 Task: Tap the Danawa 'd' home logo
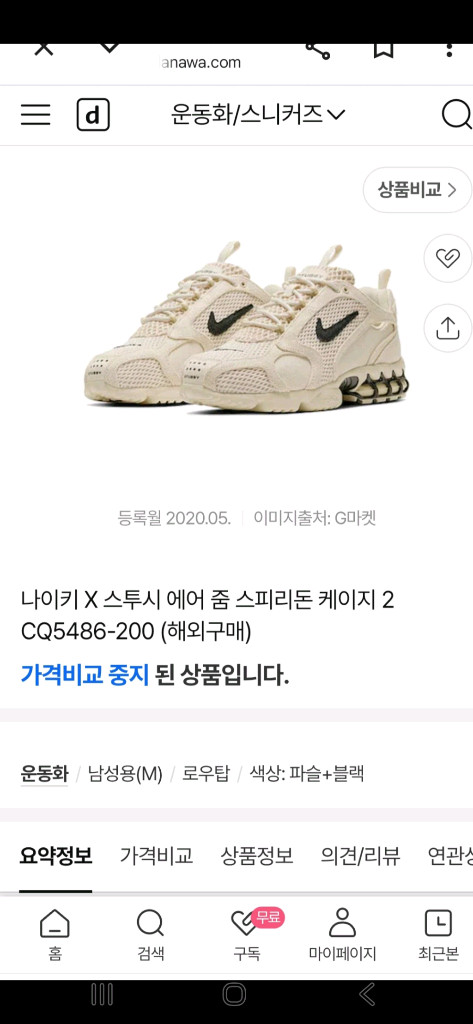(x=93, y=115)
